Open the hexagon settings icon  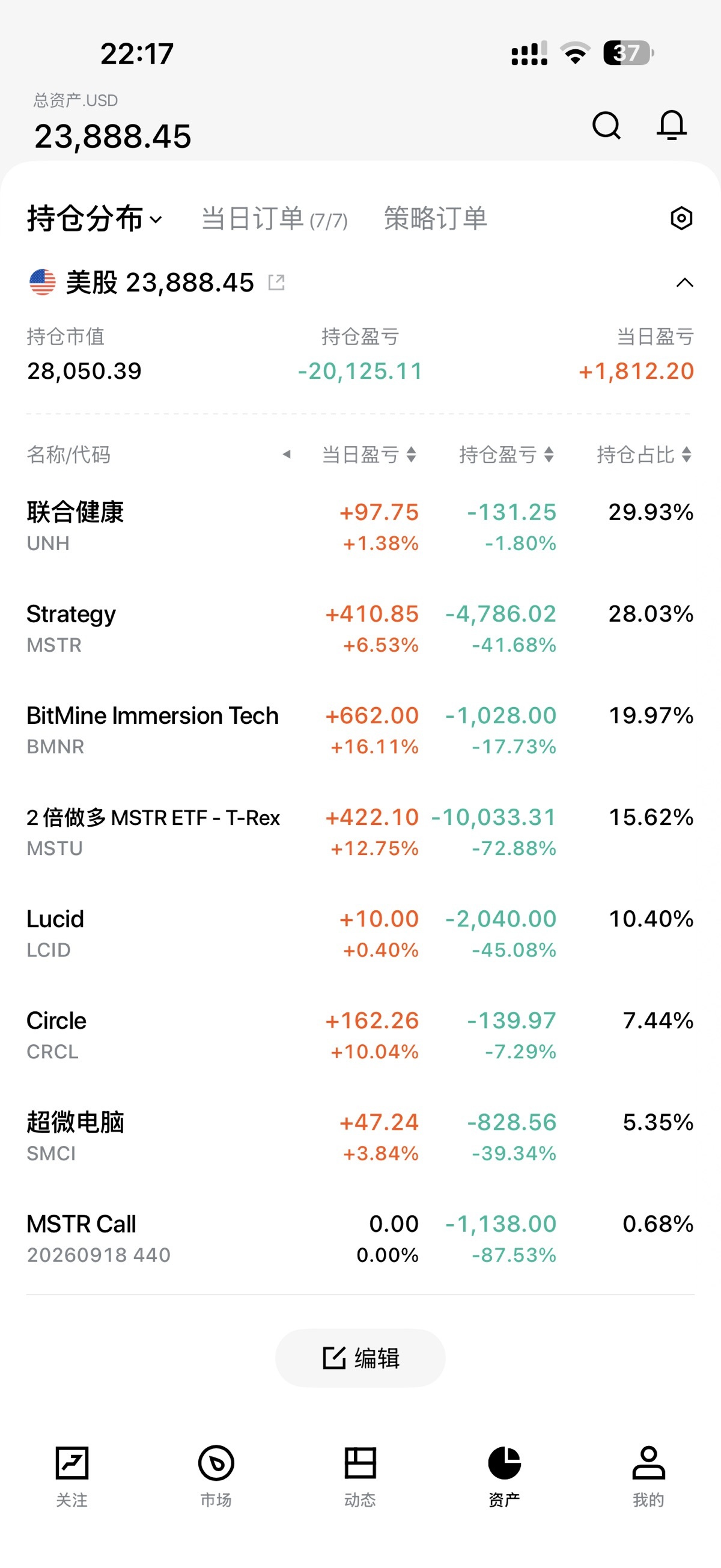click(681, 218)
